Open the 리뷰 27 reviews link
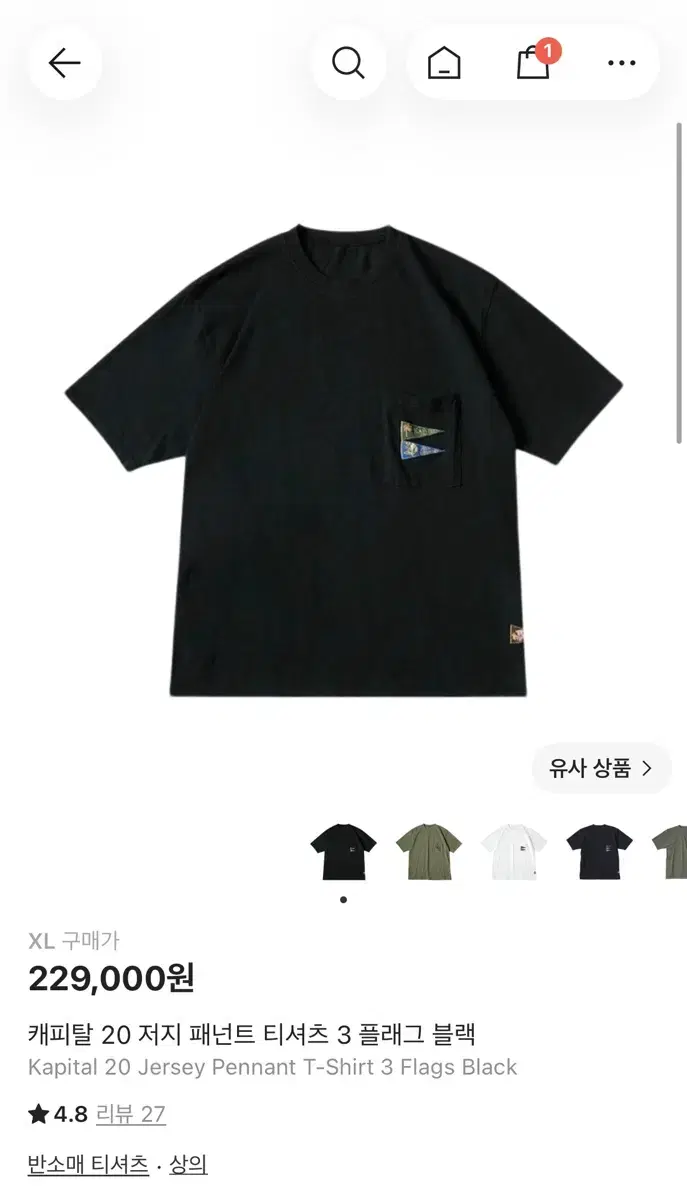The height and width of the screenshot is (1200, 687). (x=133, y=1114)
